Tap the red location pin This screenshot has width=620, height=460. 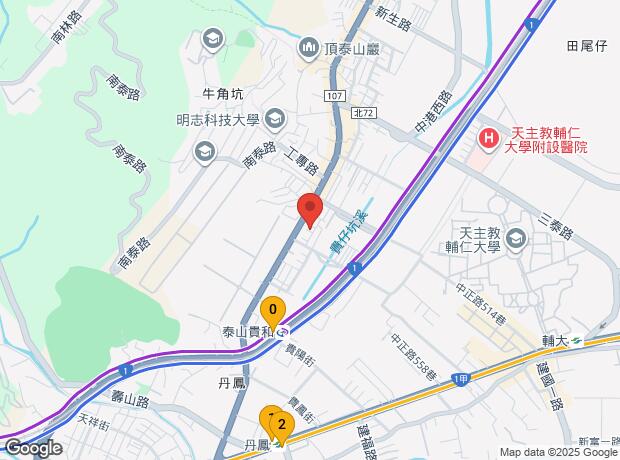click(310, 212)
